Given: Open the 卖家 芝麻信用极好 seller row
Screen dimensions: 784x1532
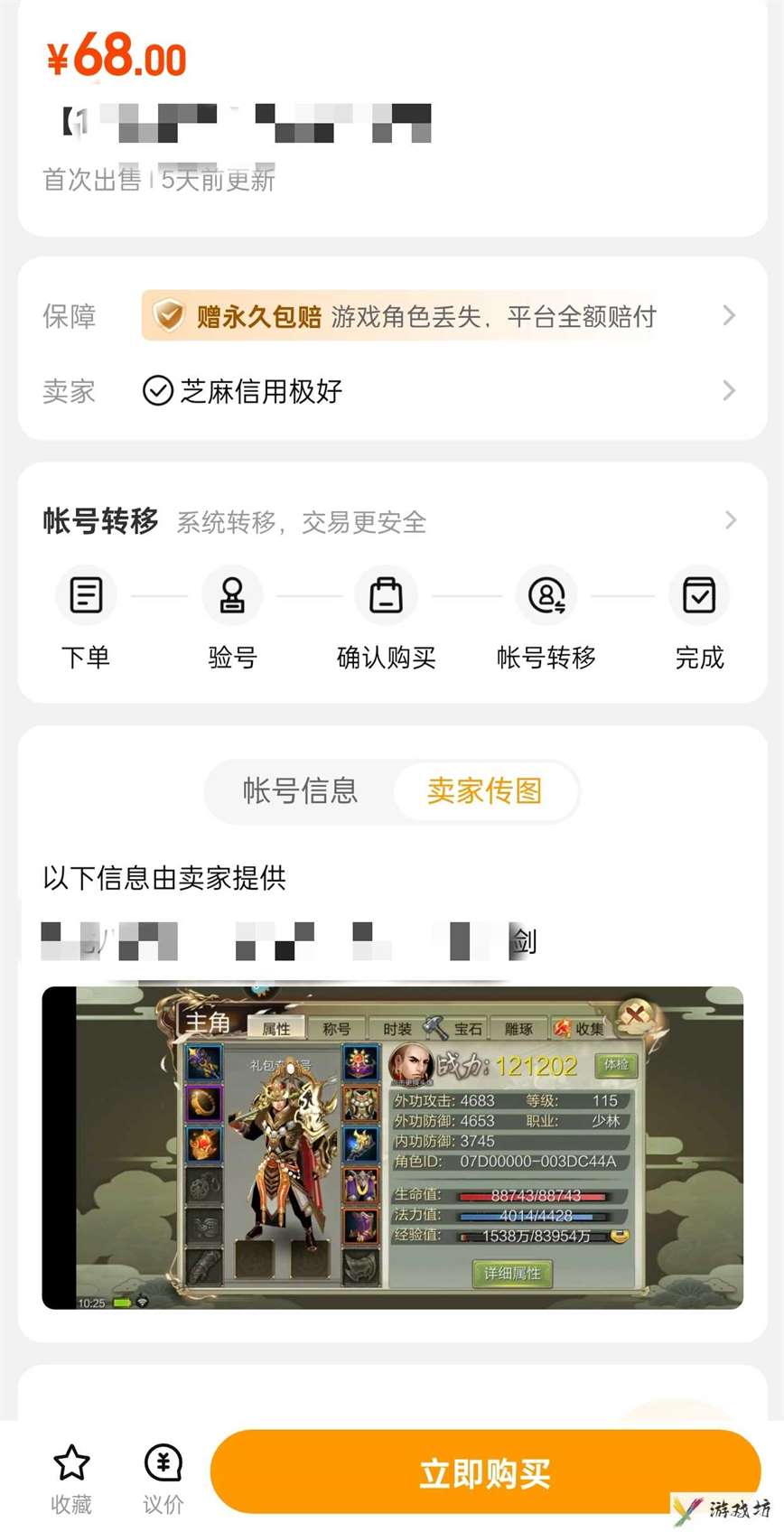Looking at the screenshot, I should [392, 391].
